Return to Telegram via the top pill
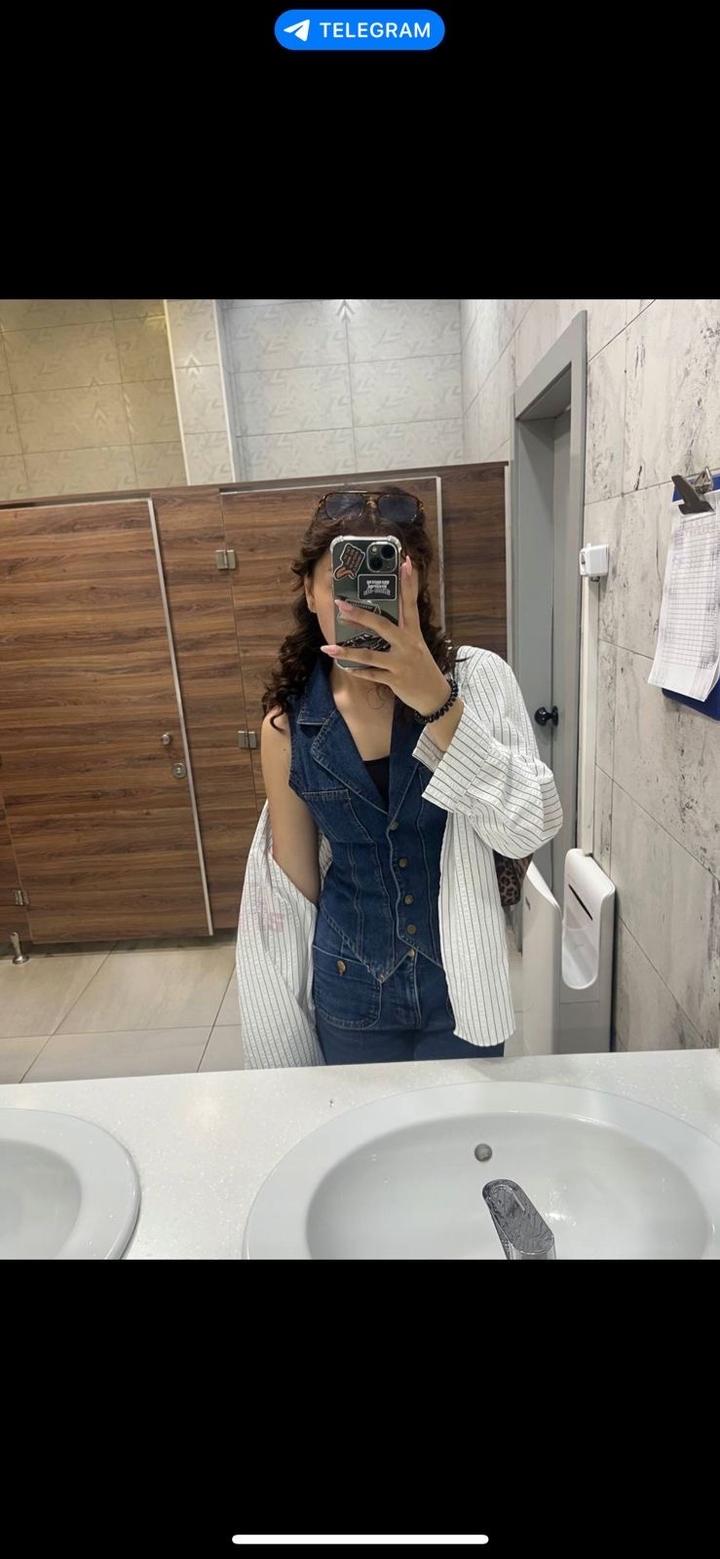Image resolution: width=720 pixels, height=1559 pixels. pos(359,30)
